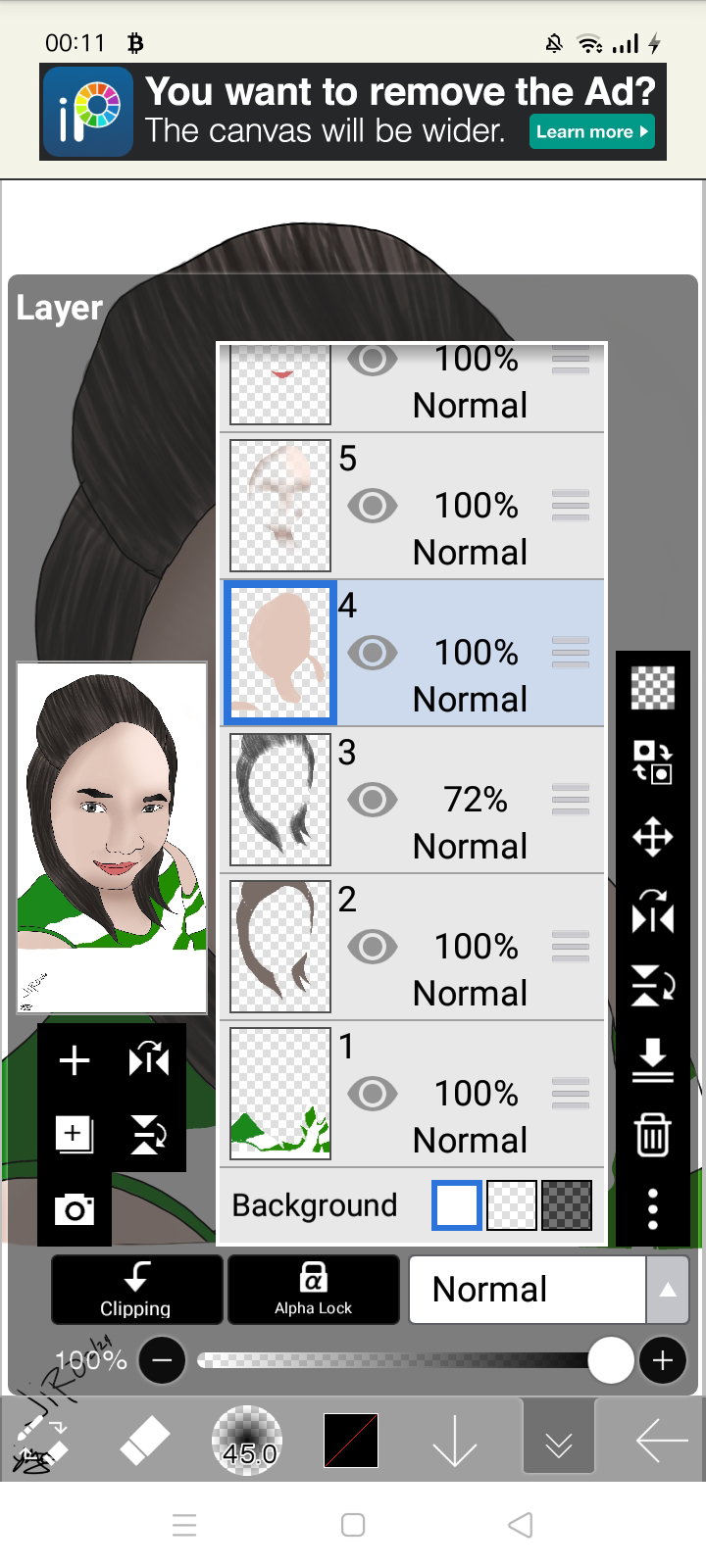Choose white background option
Viewport: 706px width, 1568px height.
(457, 1205)
